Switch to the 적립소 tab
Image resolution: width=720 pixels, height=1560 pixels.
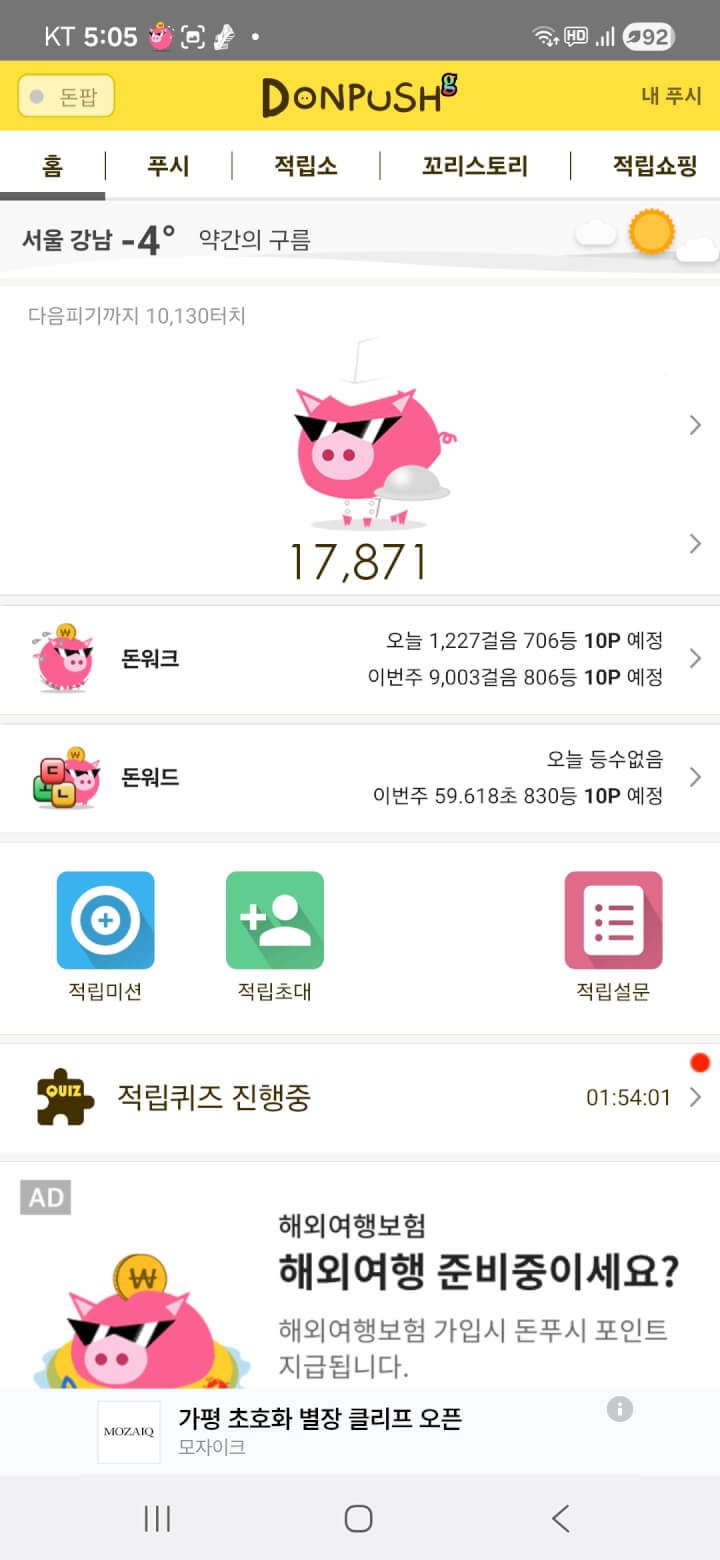pyautogui.click(x=305, y=166)
